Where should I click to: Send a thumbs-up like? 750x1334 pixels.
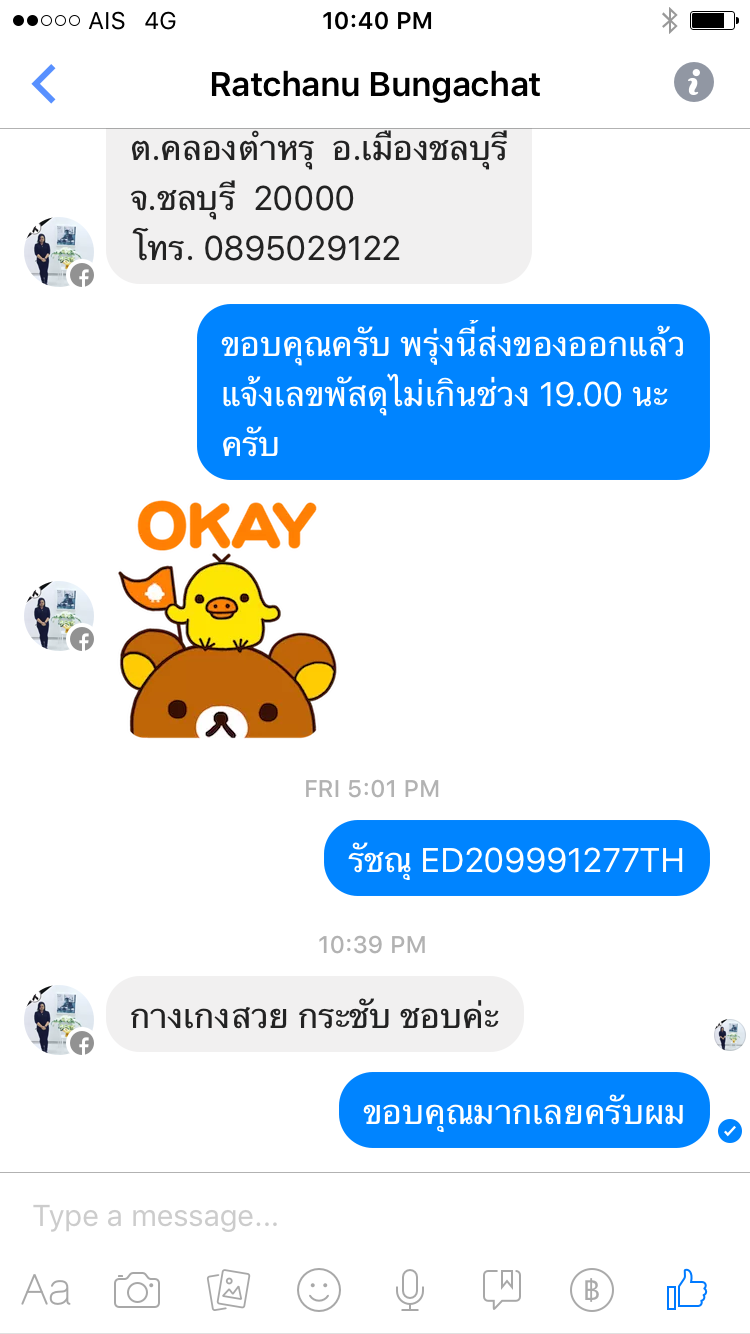pyautogui.click(x=687, y=1289)
